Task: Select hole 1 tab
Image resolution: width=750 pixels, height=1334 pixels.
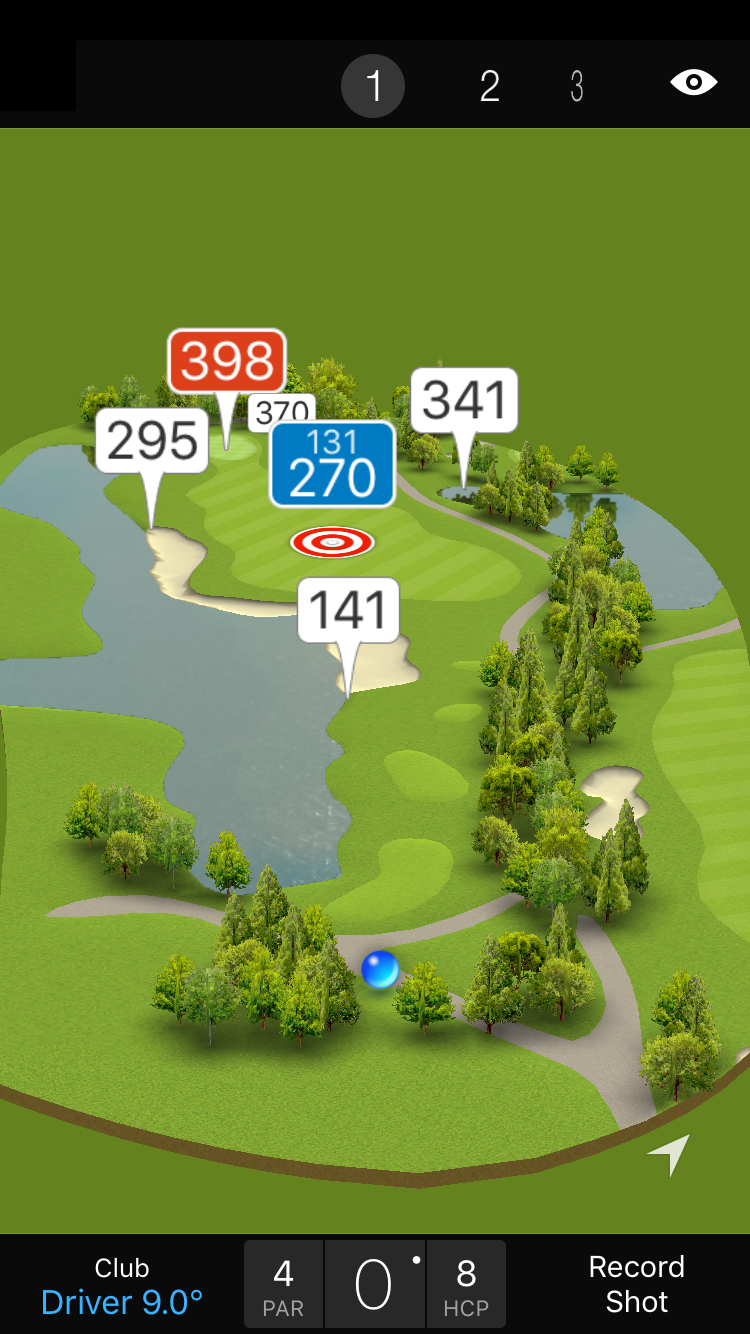Action: tap(373, 87)
